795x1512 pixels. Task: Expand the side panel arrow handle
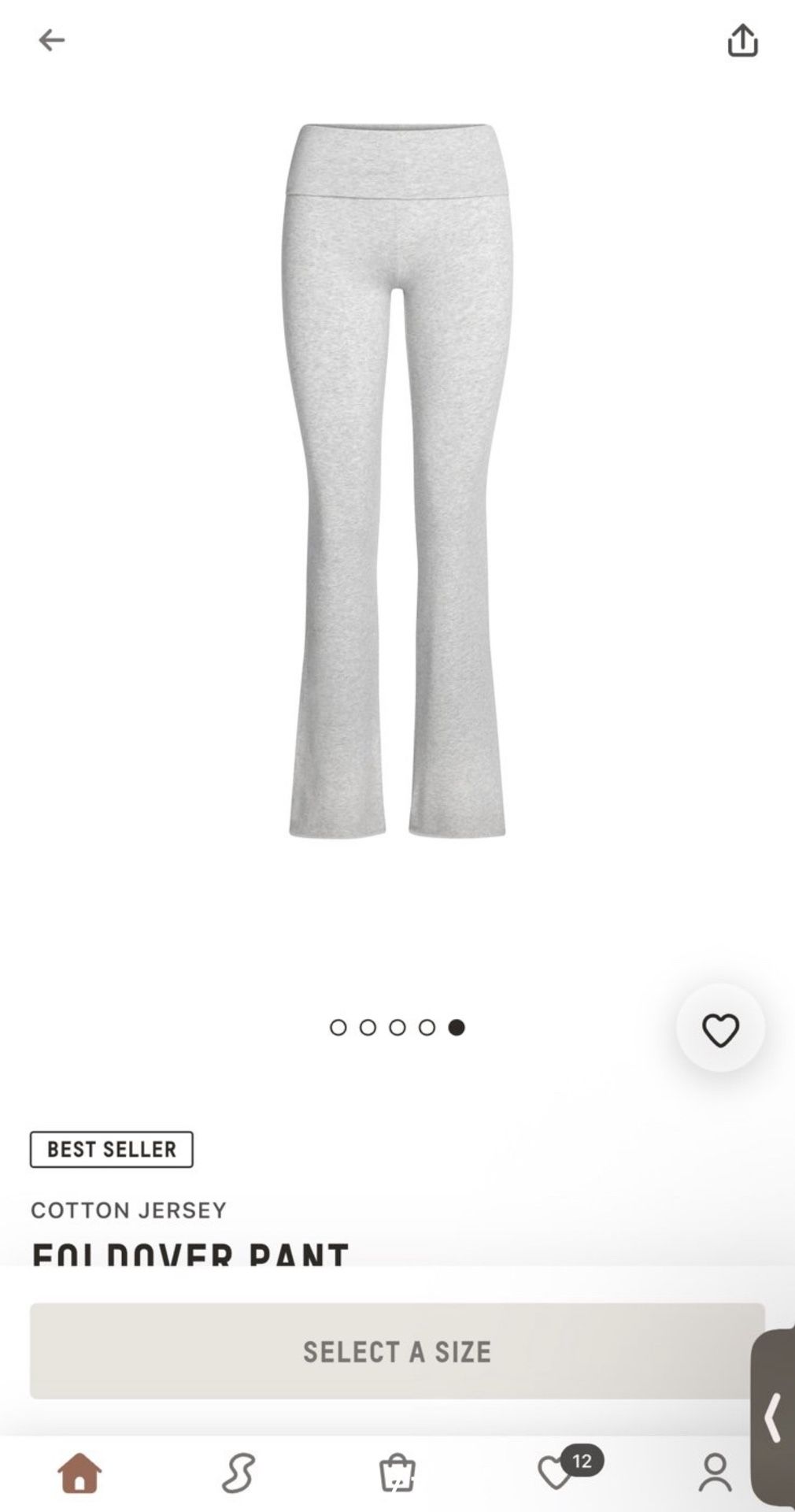click(x=773, y=1417)
